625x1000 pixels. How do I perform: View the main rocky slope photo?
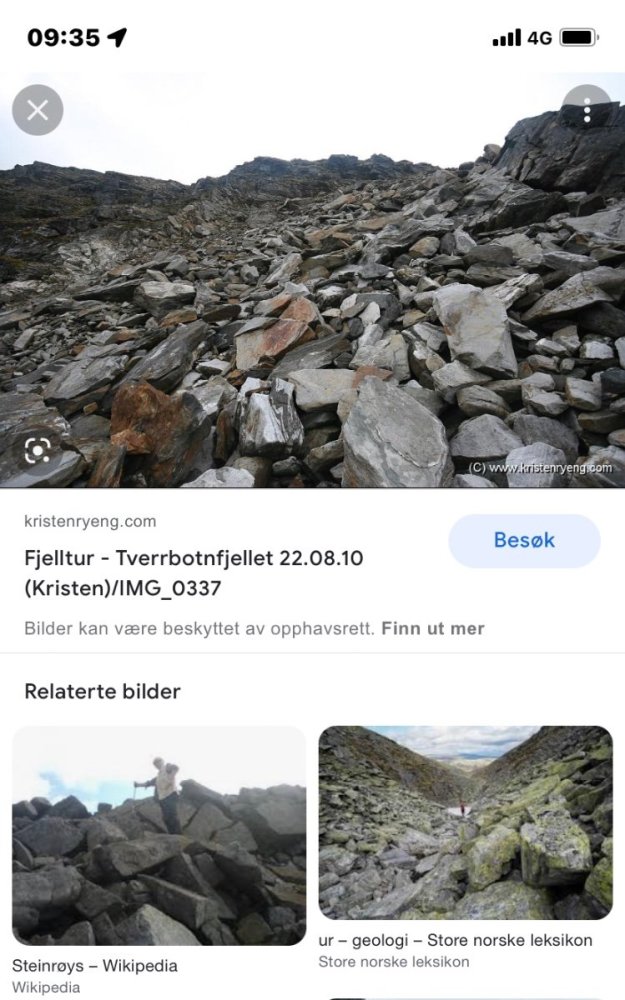[x=312, y=300]
